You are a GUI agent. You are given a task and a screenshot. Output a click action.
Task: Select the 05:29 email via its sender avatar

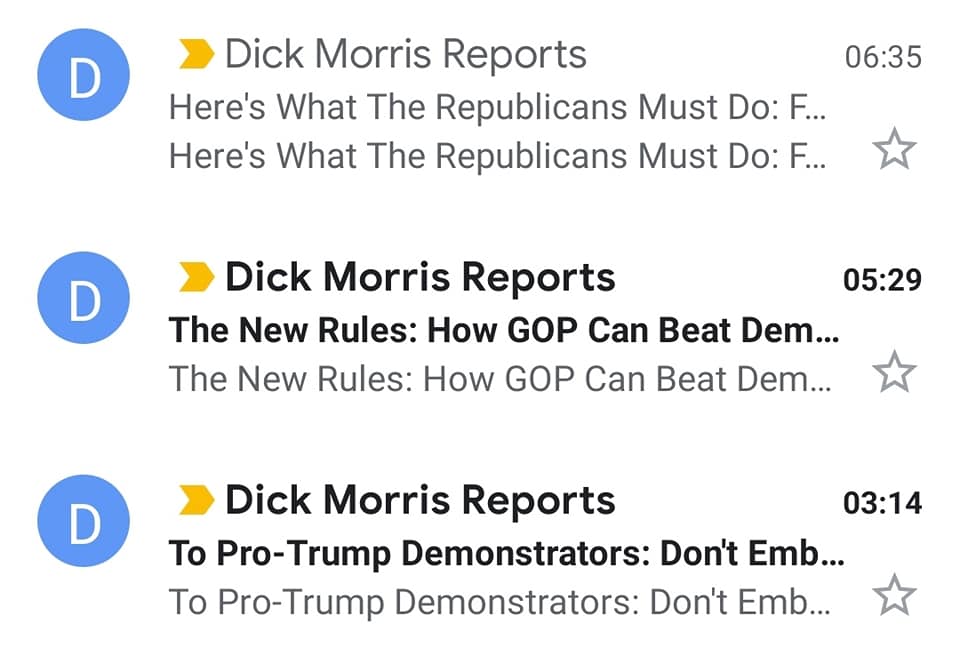[x=83, y=299]
